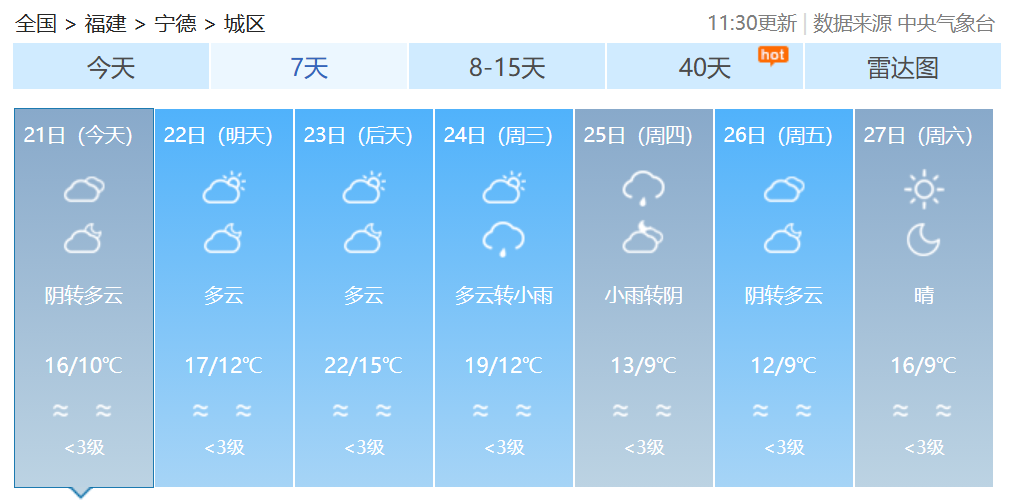Select the 23日 (后天) forecast card
This screenshot has height=501, width=1011.
[363, 297]
